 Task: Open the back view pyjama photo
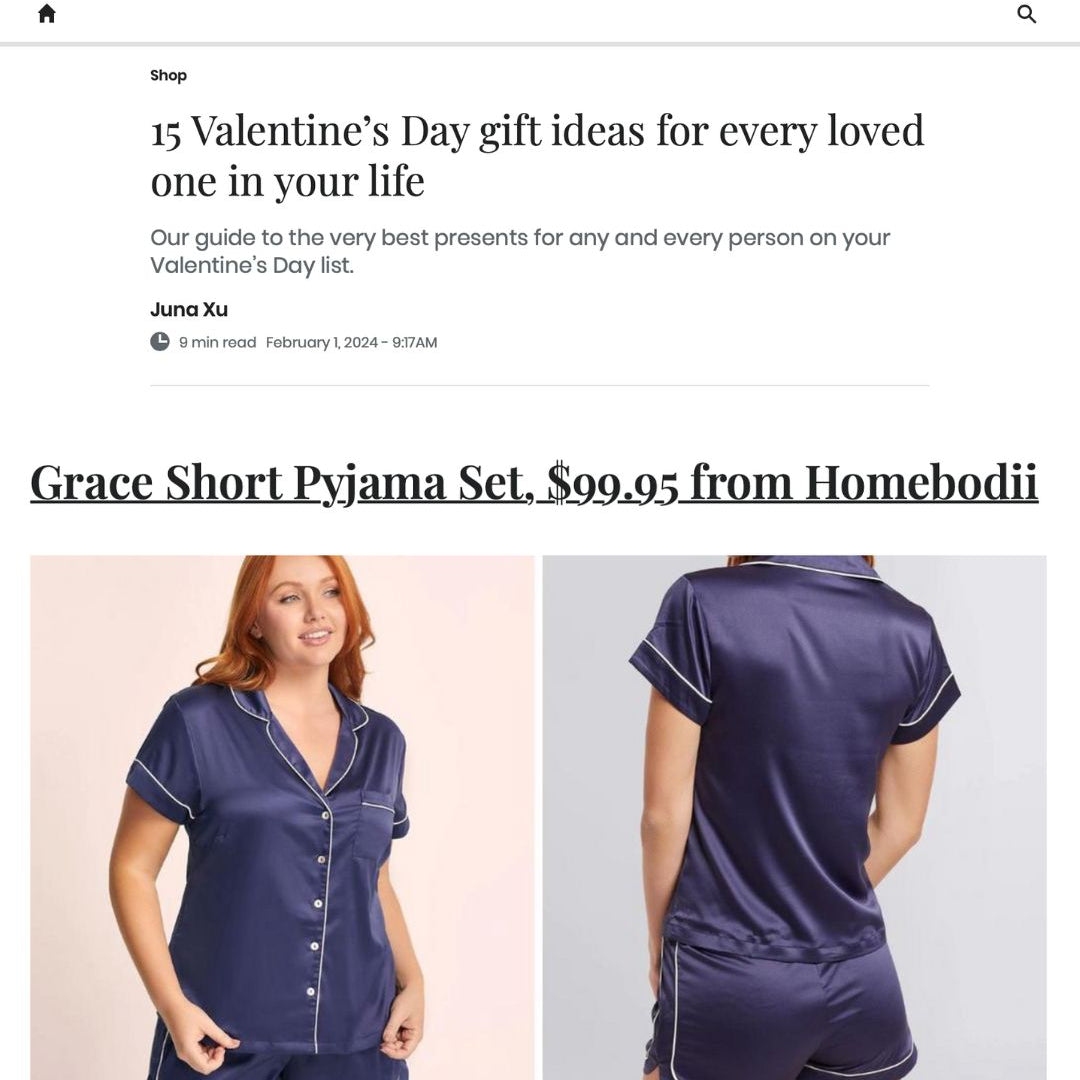pos(794,817)
